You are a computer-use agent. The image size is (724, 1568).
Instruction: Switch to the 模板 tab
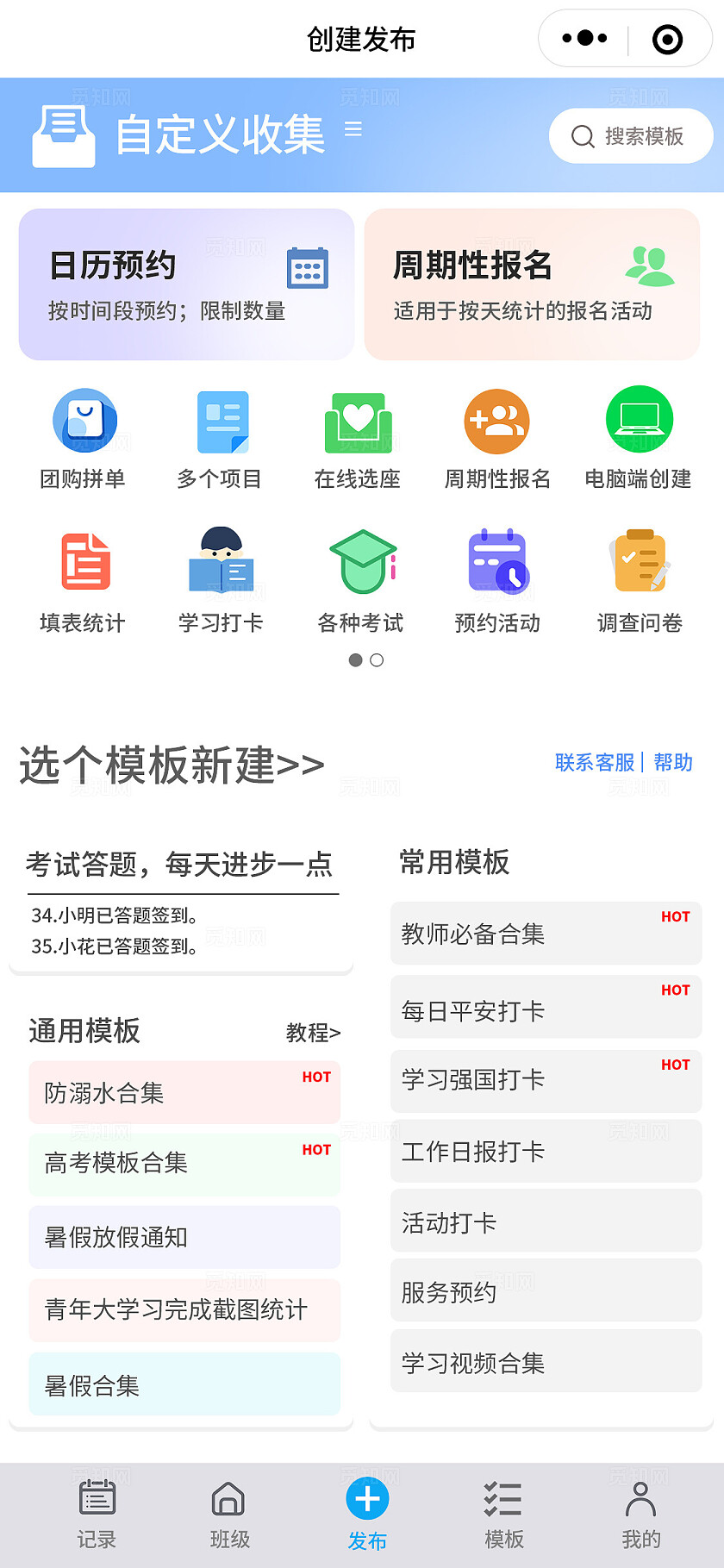[502, 1513]
